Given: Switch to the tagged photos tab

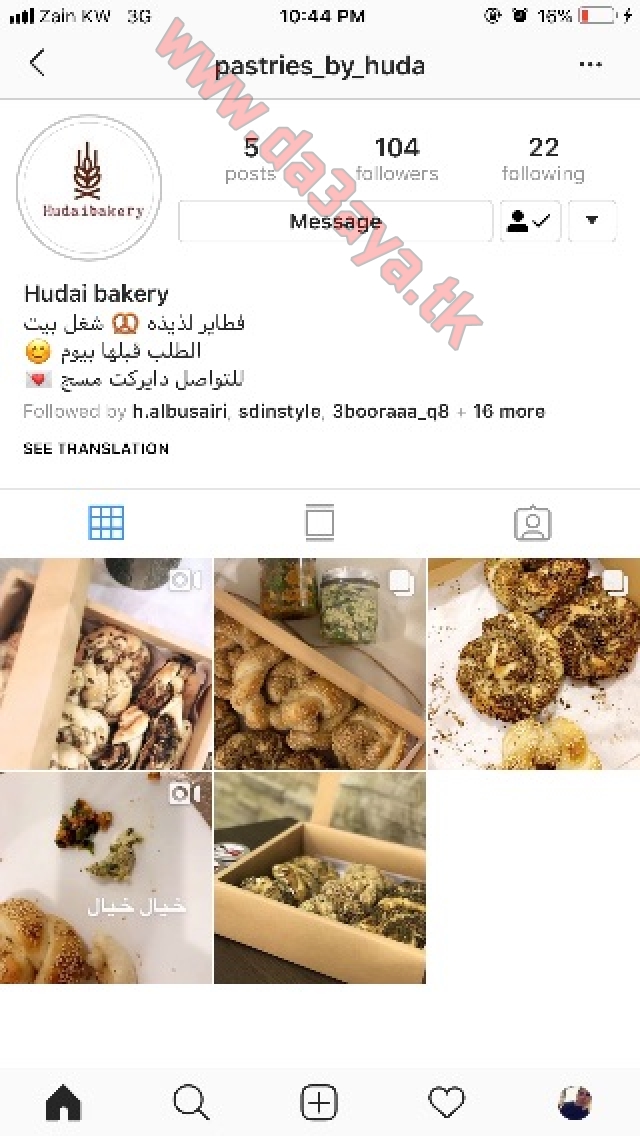Looking at the screenshot, I should point(533,522).
